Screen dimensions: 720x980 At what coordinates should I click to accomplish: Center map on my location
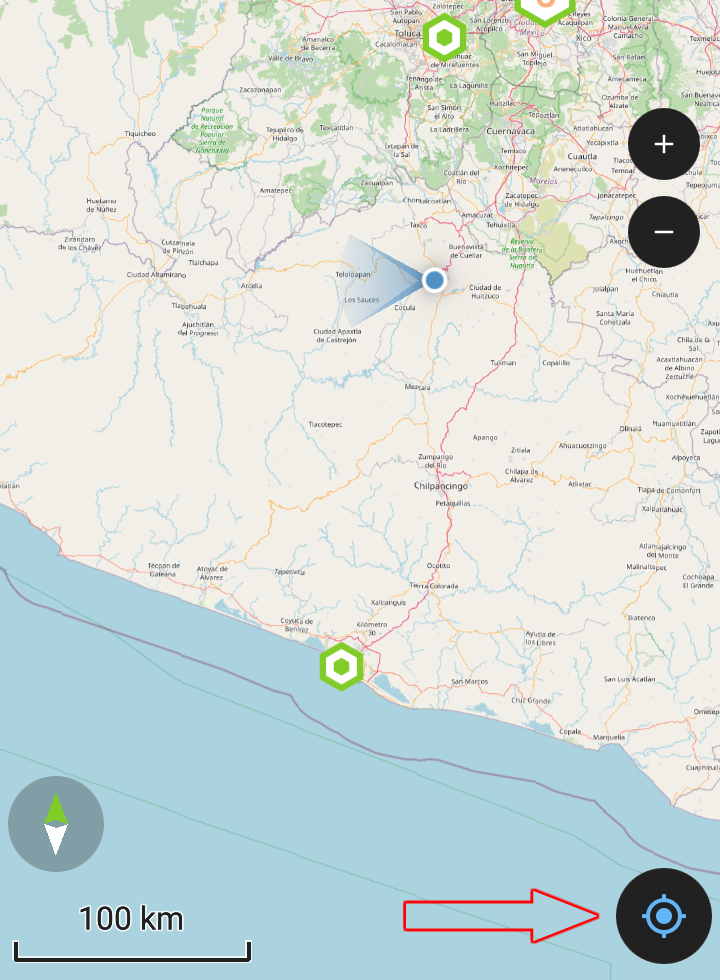[664, 915]
